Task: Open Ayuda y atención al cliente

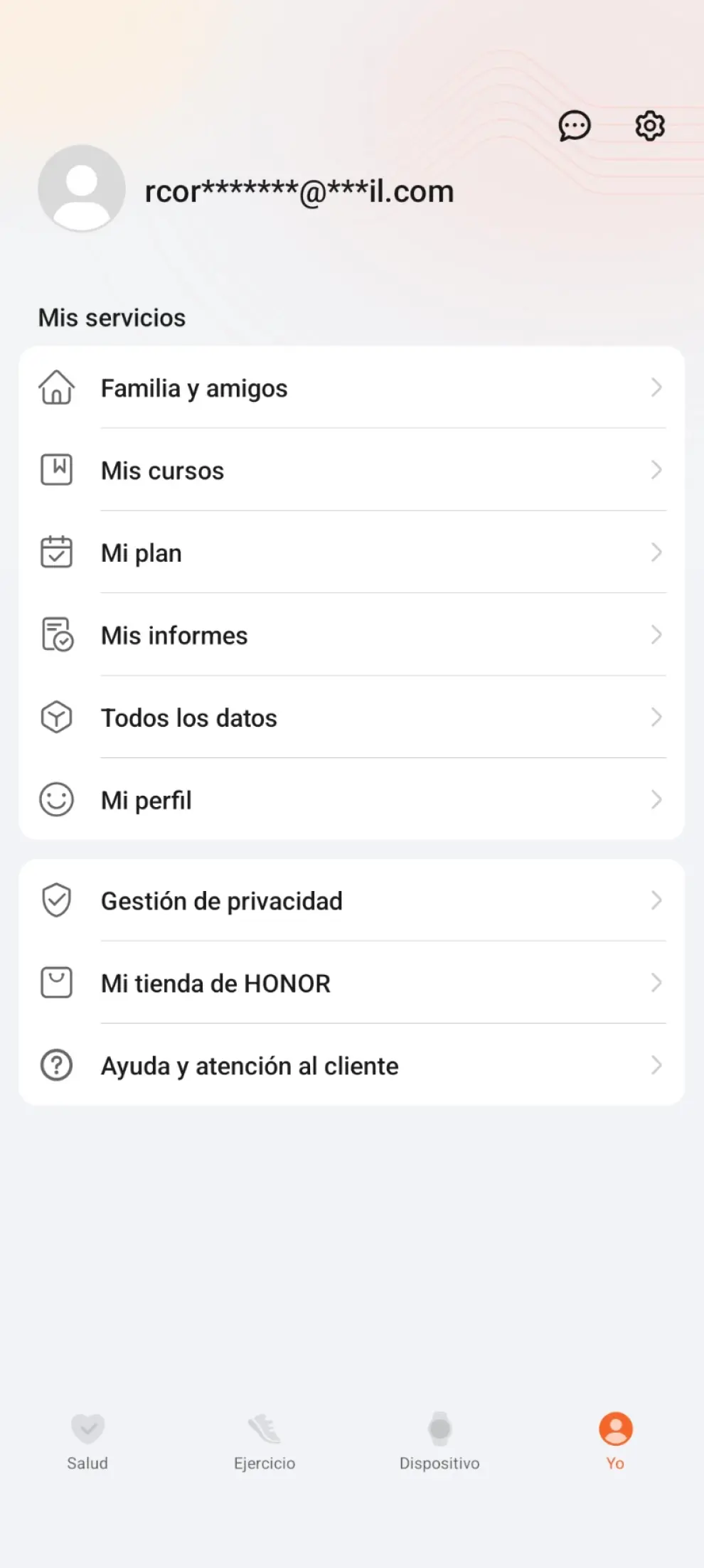Action: [x=351, y=1066]
